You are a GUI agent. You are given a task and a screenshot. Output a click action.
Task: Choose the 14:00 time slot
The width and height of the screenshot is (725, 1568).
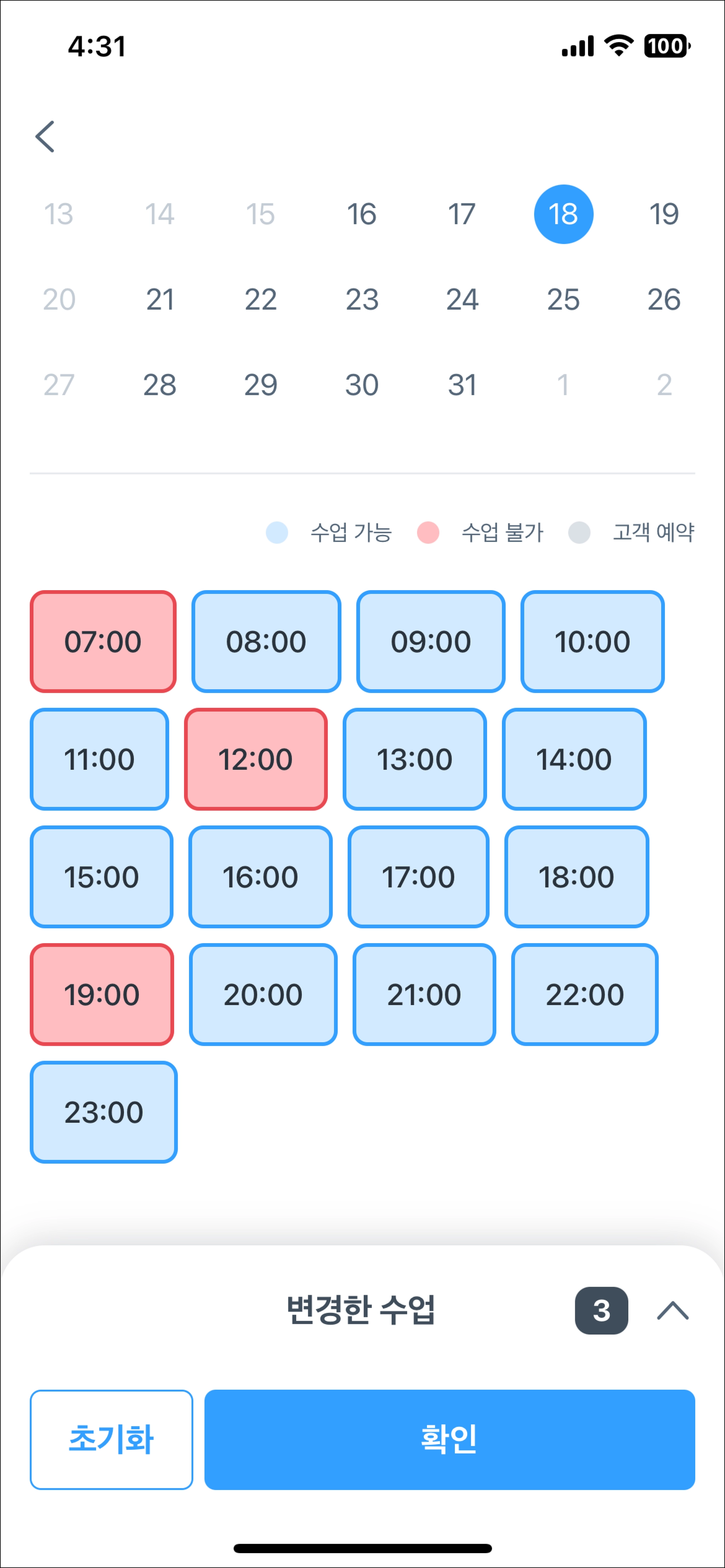(x=574, y=759)
